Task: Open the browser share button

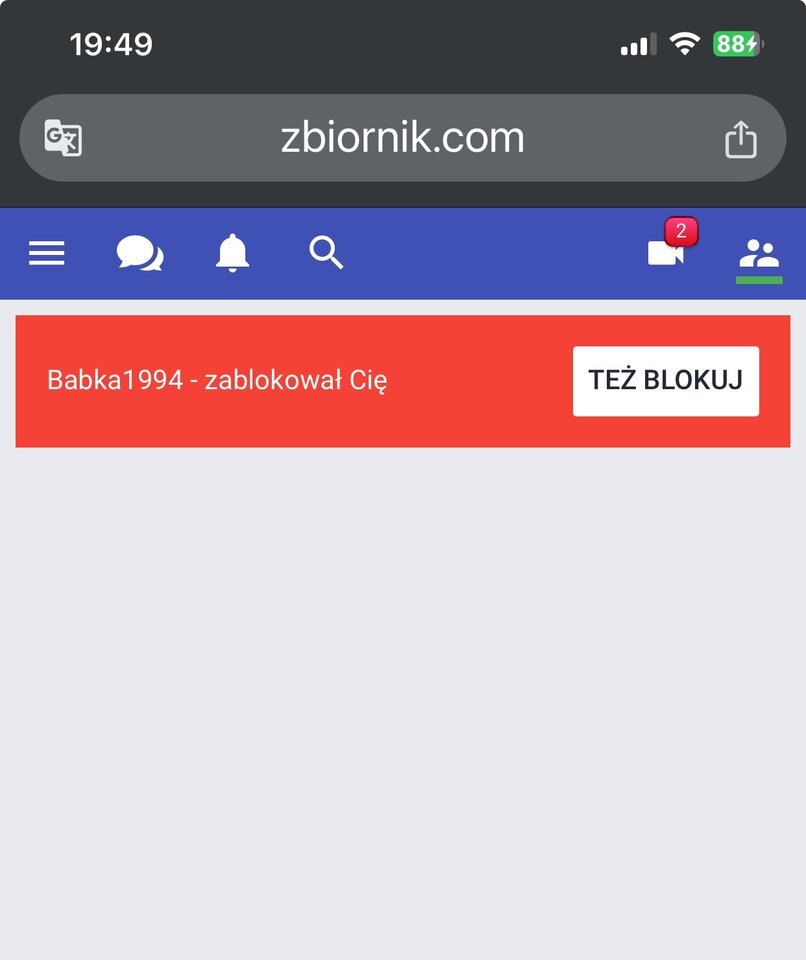Action: (x=740, y=139)
